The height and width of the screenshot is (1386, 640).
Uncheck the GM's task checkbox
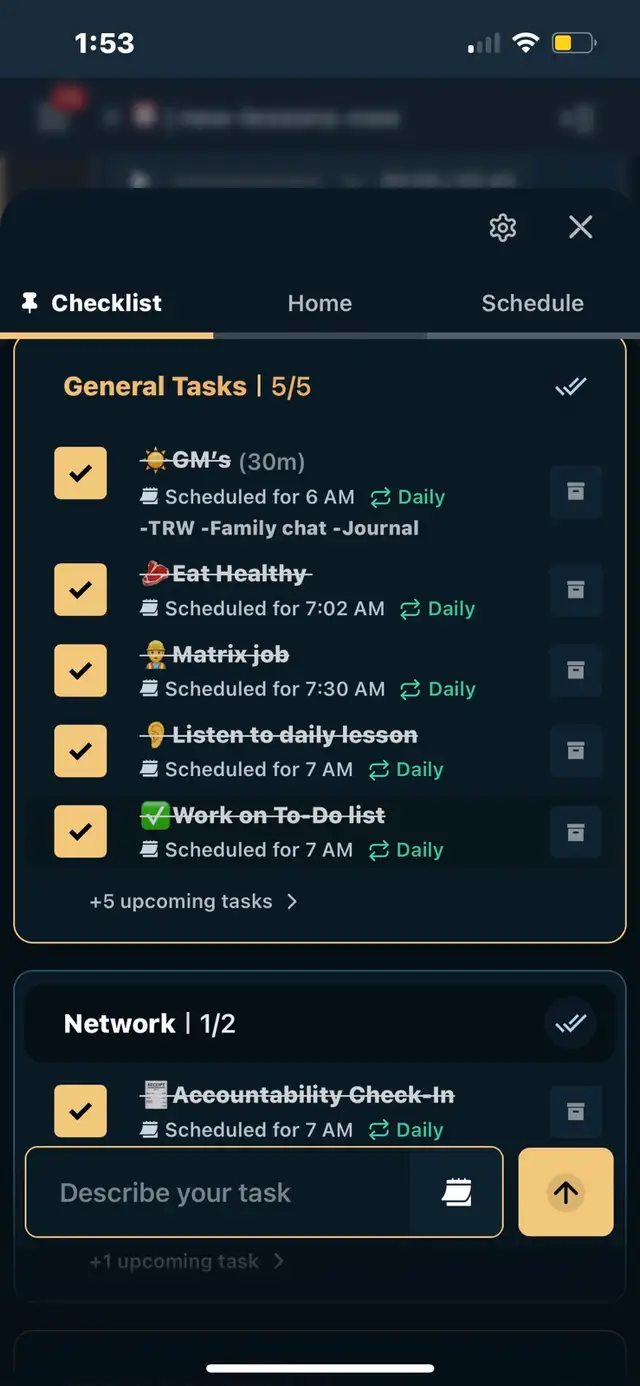point(80,473)
